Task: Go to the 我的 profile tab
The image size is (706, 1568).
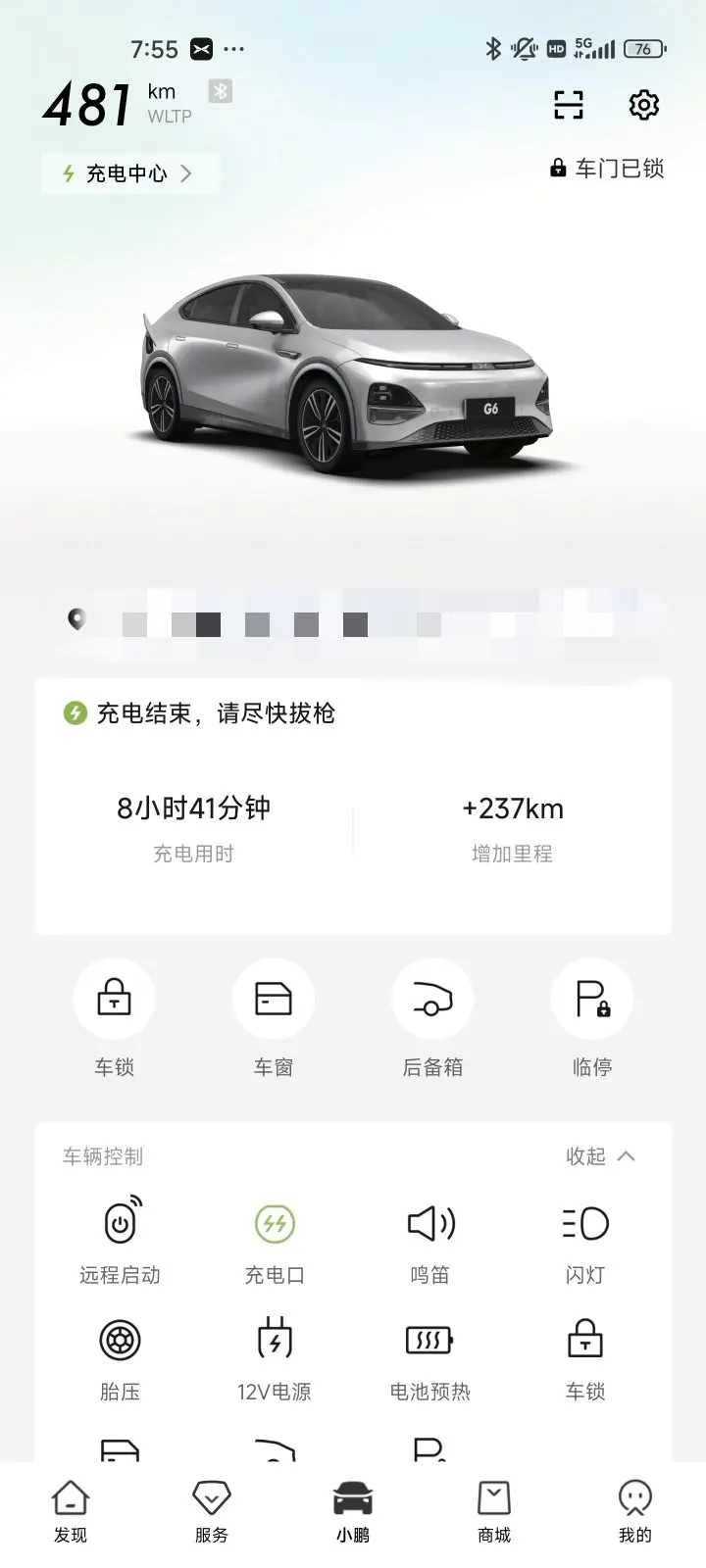Action: pyautogui.click(x=635, y=1511)
